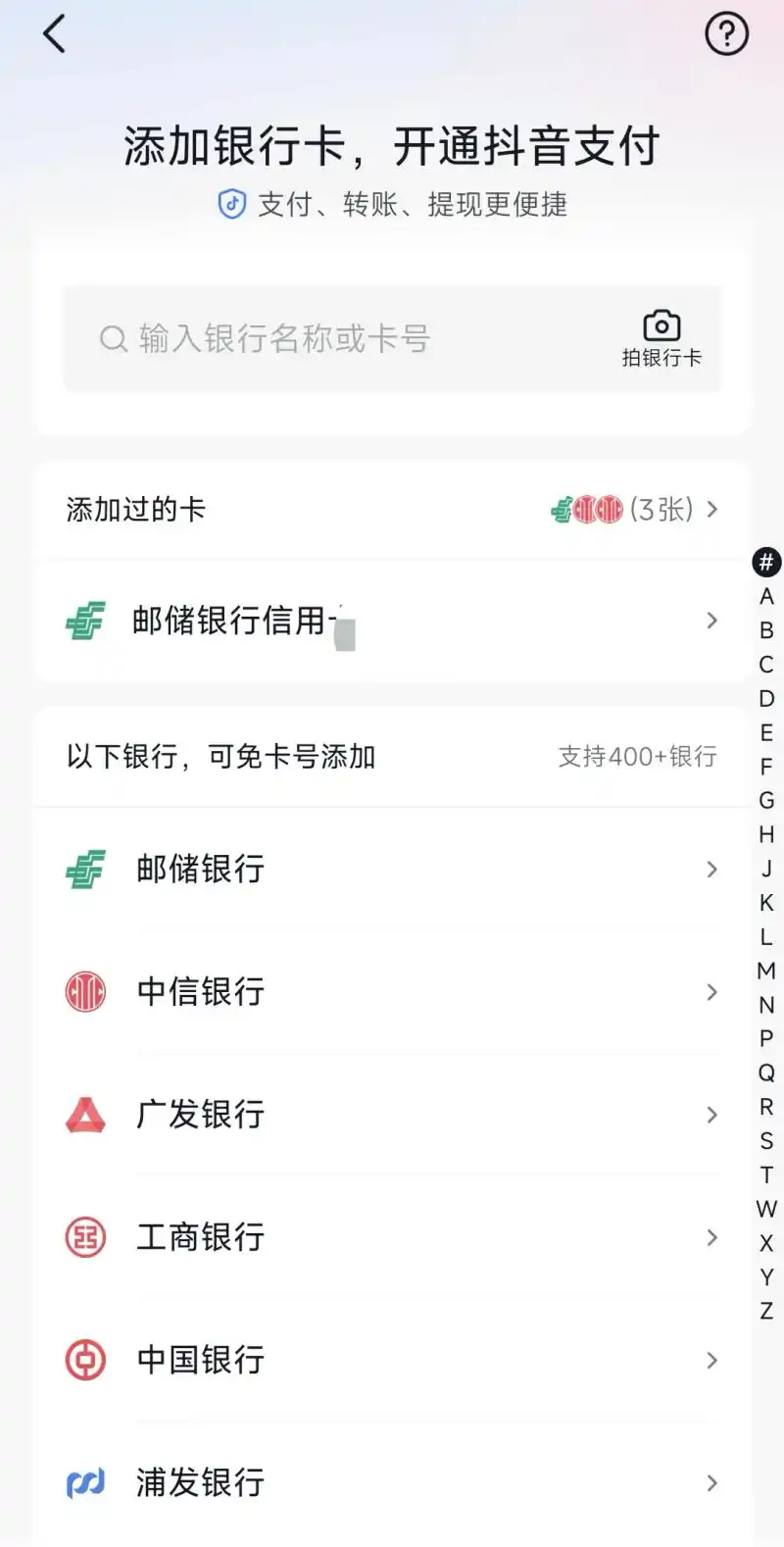Click the back arrow
Screen dimensions: 784x1547
click(54, 33)
